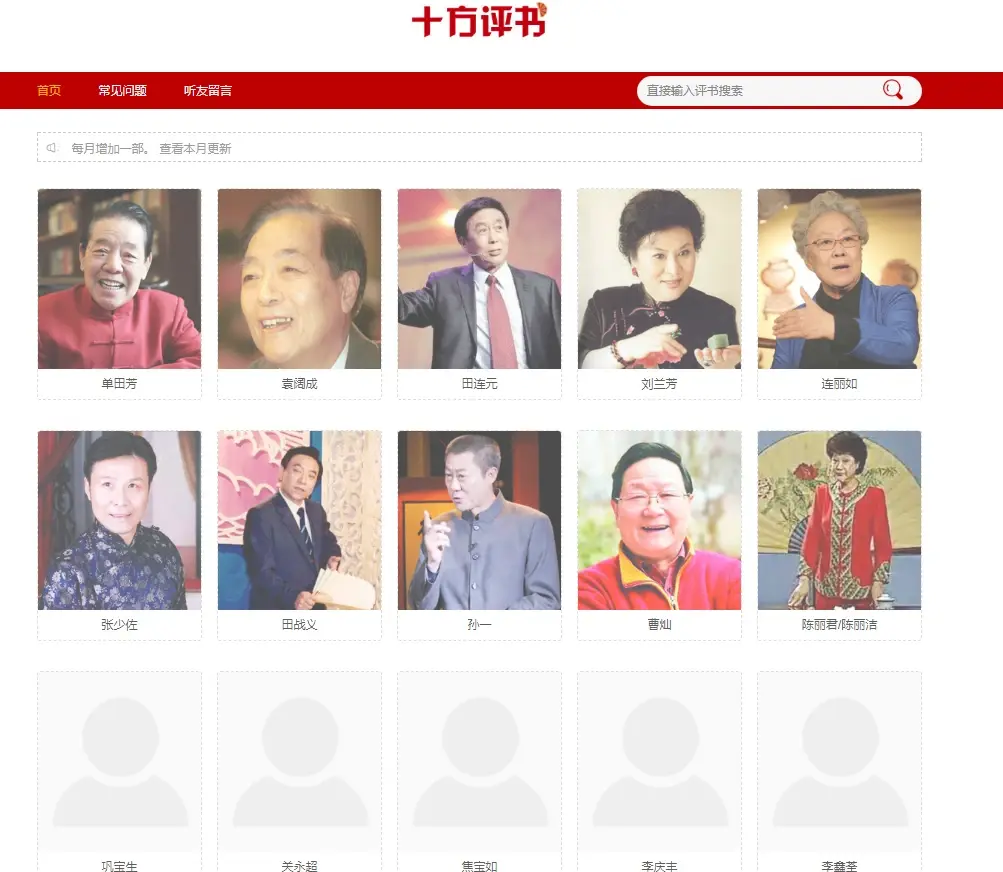1003x872 pixels.
Task: Open the 张少佐 card
Action: coord(119,521)
